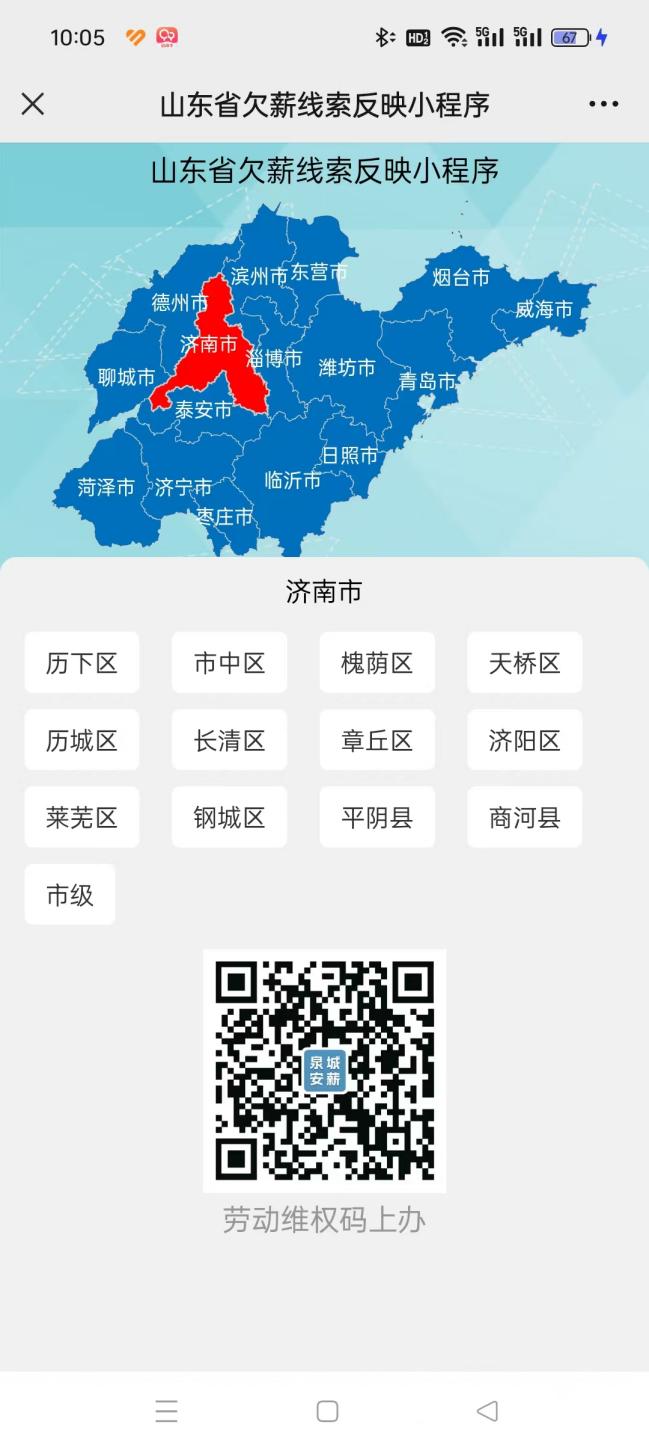Choose 莱芜区 district
This screenshot has width=649, height=1451.
[82, 817]
